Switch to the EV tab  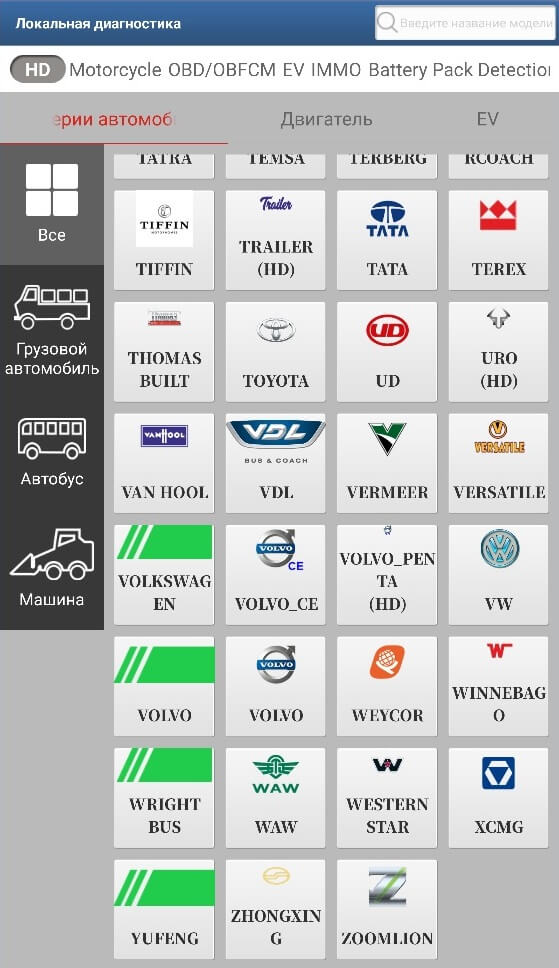tap(487, 119)
